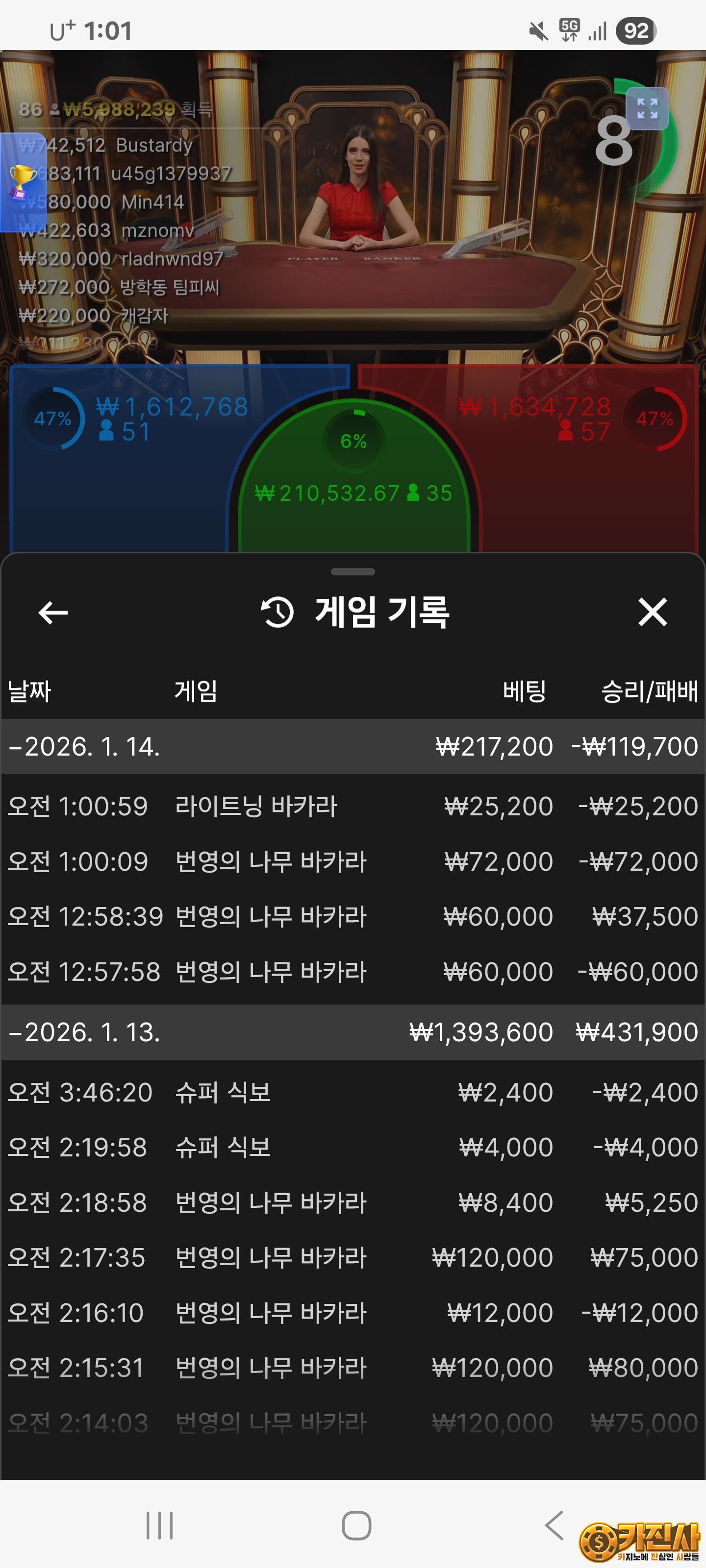Collapse the 2026. 1. 14. date section

[x=85, y=746]
